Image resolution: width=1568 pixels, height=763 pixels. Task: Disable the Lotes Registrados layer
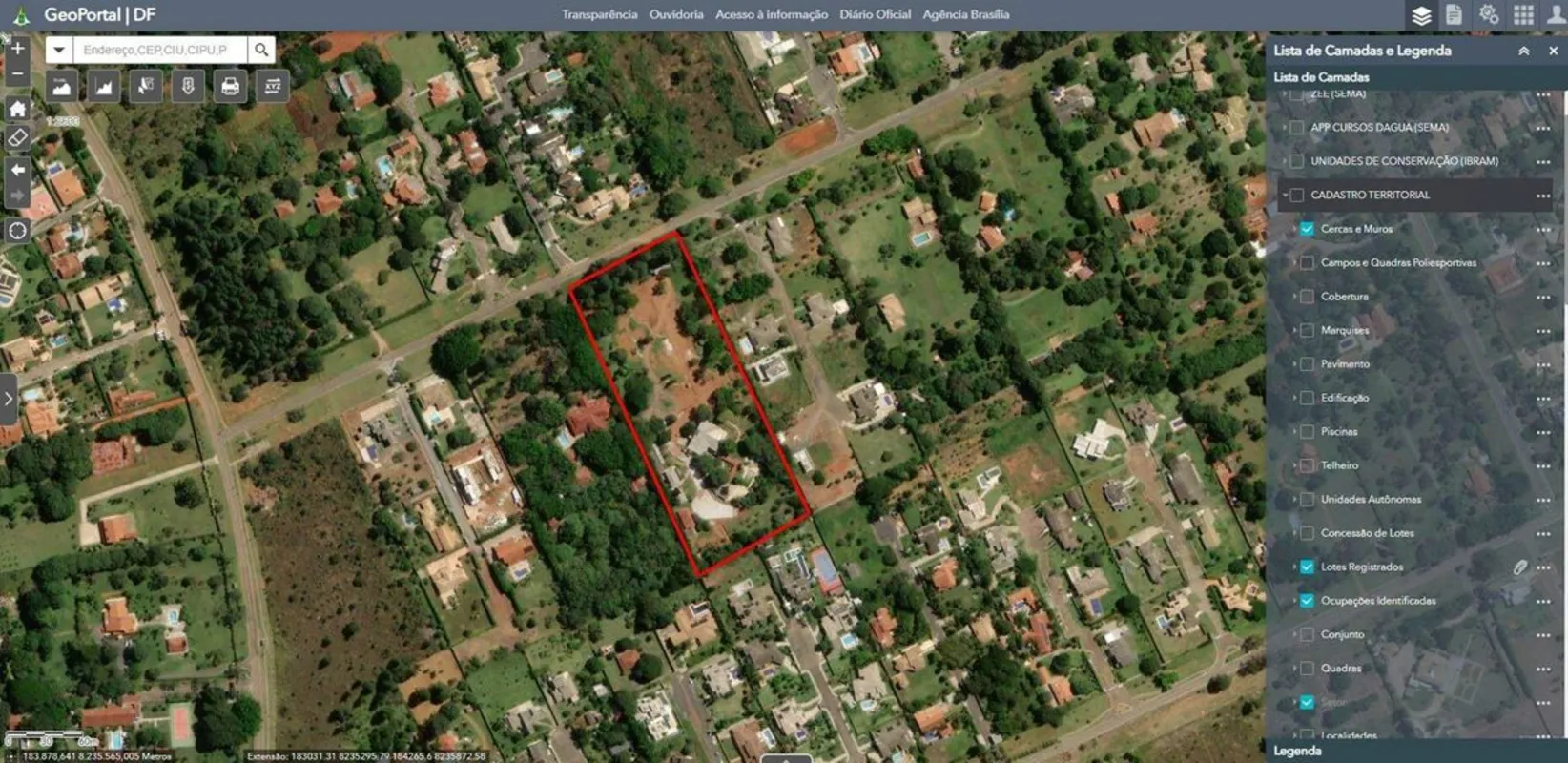(1307, 567)
